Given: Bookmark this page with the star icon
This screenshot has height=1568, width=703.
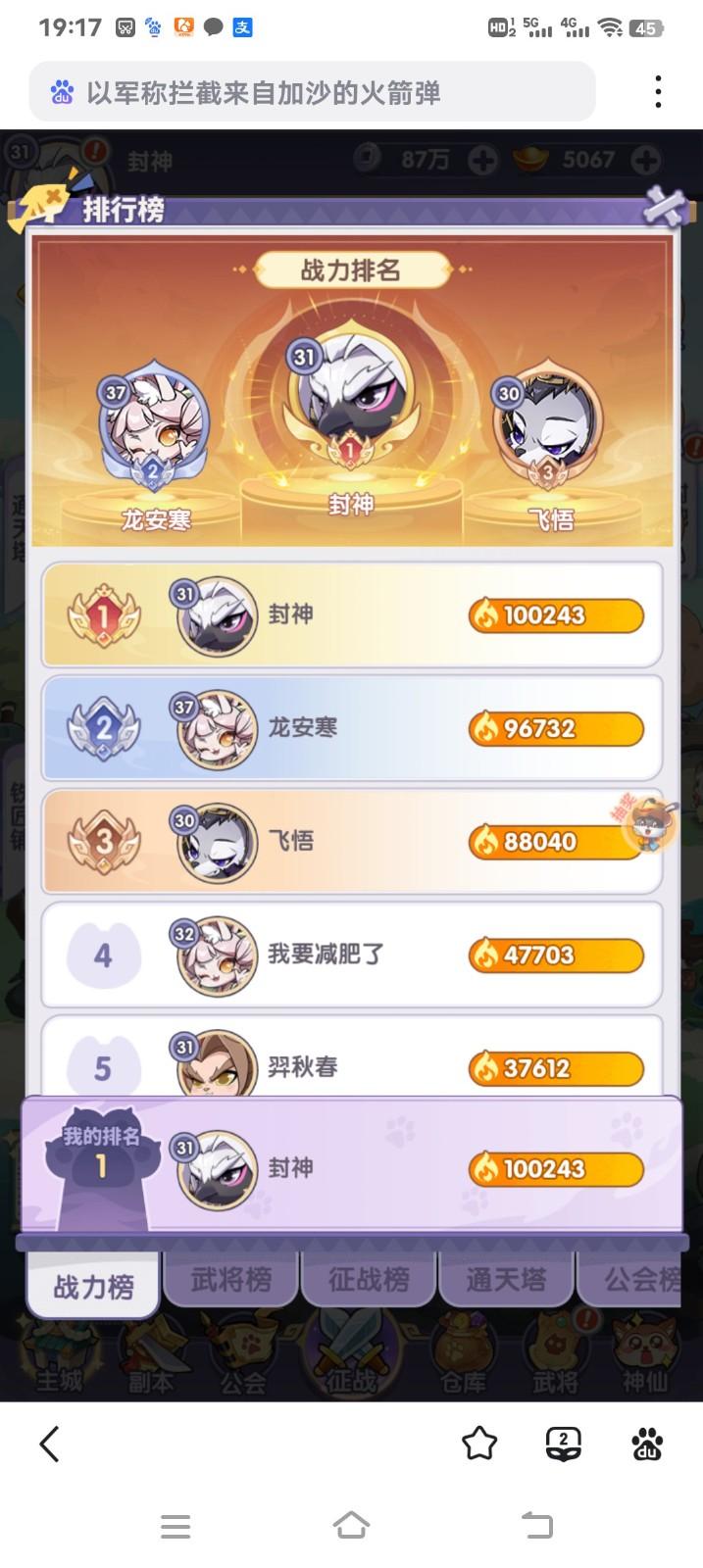Looking at the screenshot, I should coord(478,1444).
